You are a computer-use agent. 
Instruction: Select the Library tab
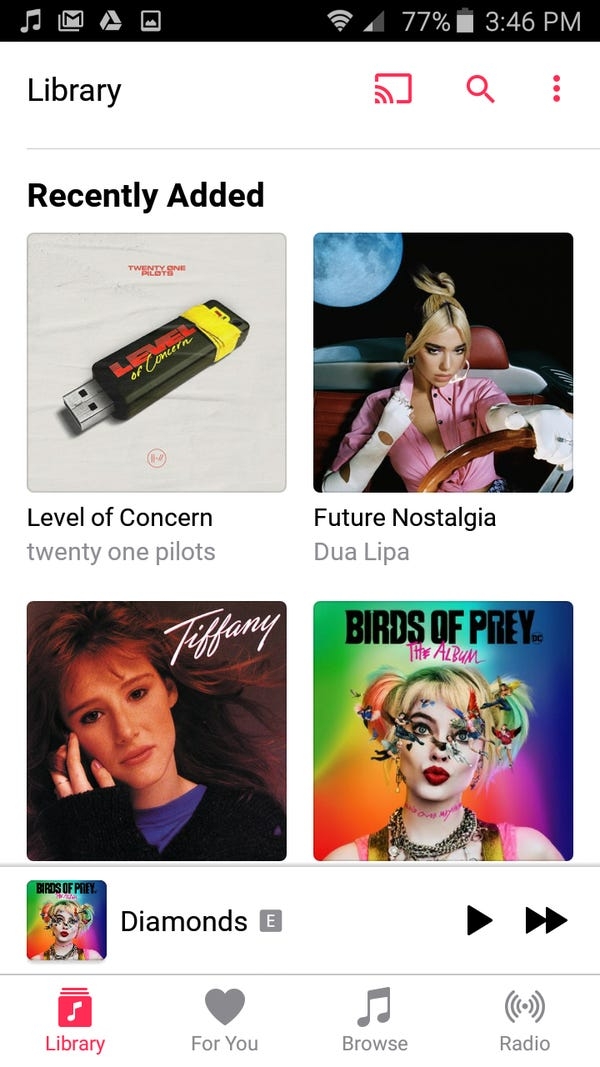coord(75,1020)
